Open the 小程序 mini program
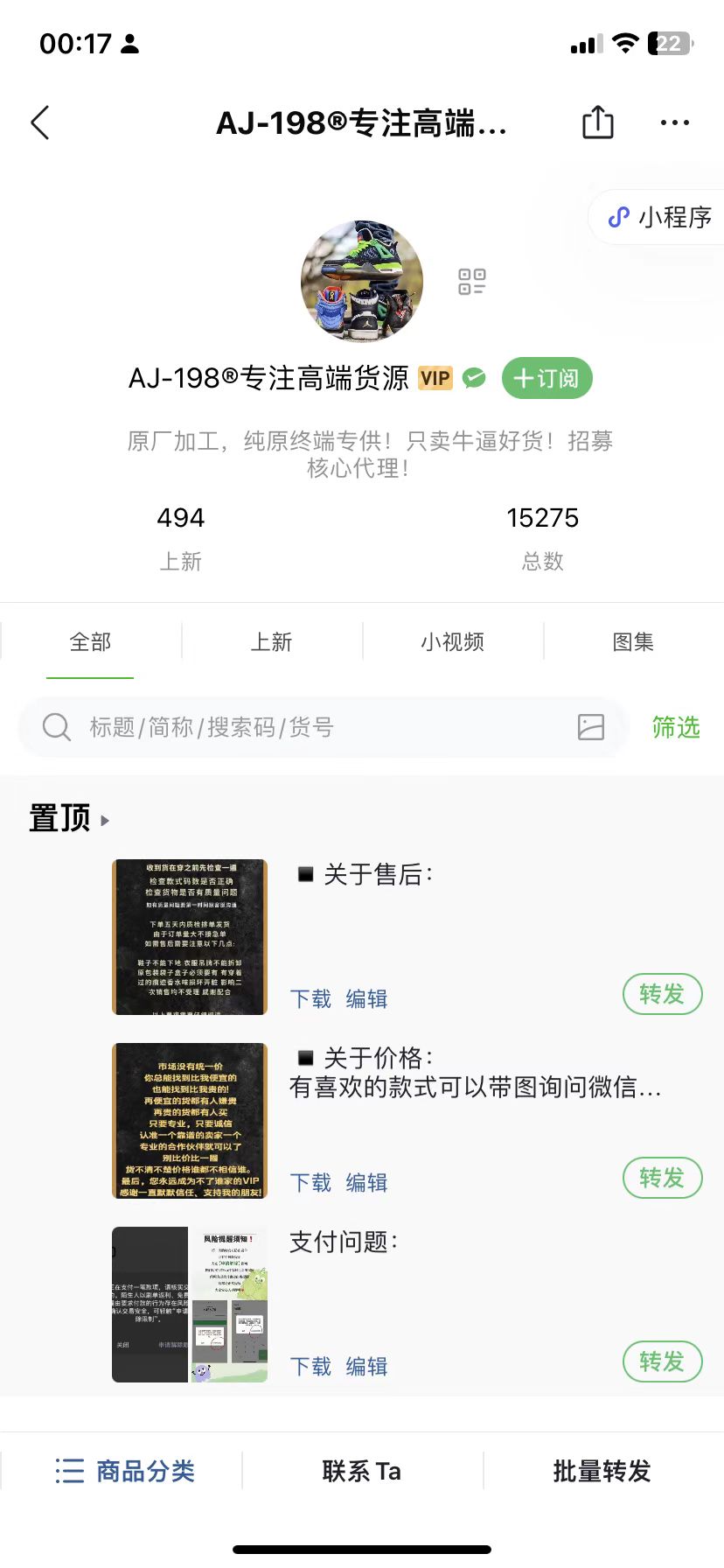The width and height of the screenshot is (724, 1568). (x=661, y=217)
